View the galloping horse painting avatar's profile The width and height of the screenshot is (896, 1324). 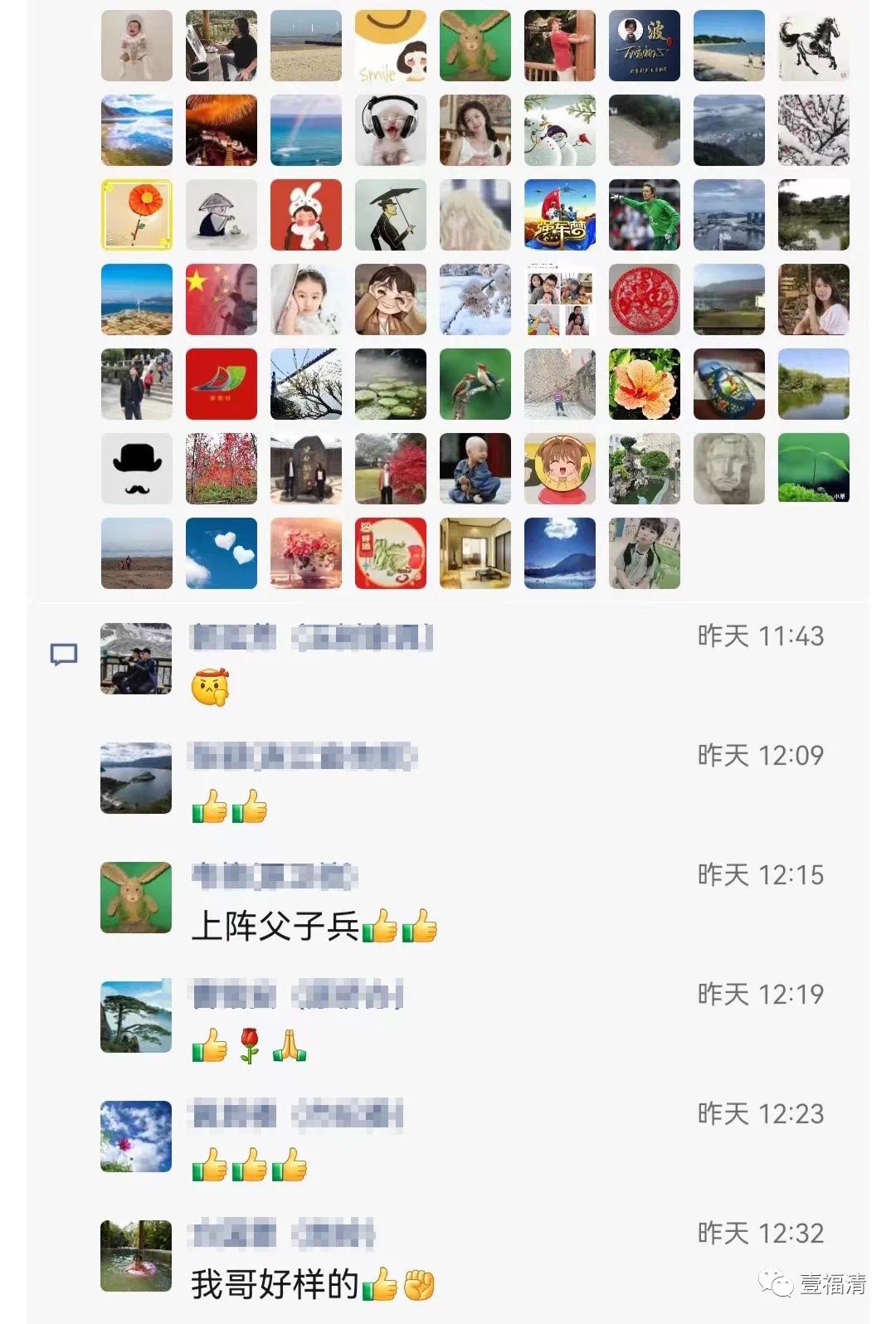coord(814,46)
